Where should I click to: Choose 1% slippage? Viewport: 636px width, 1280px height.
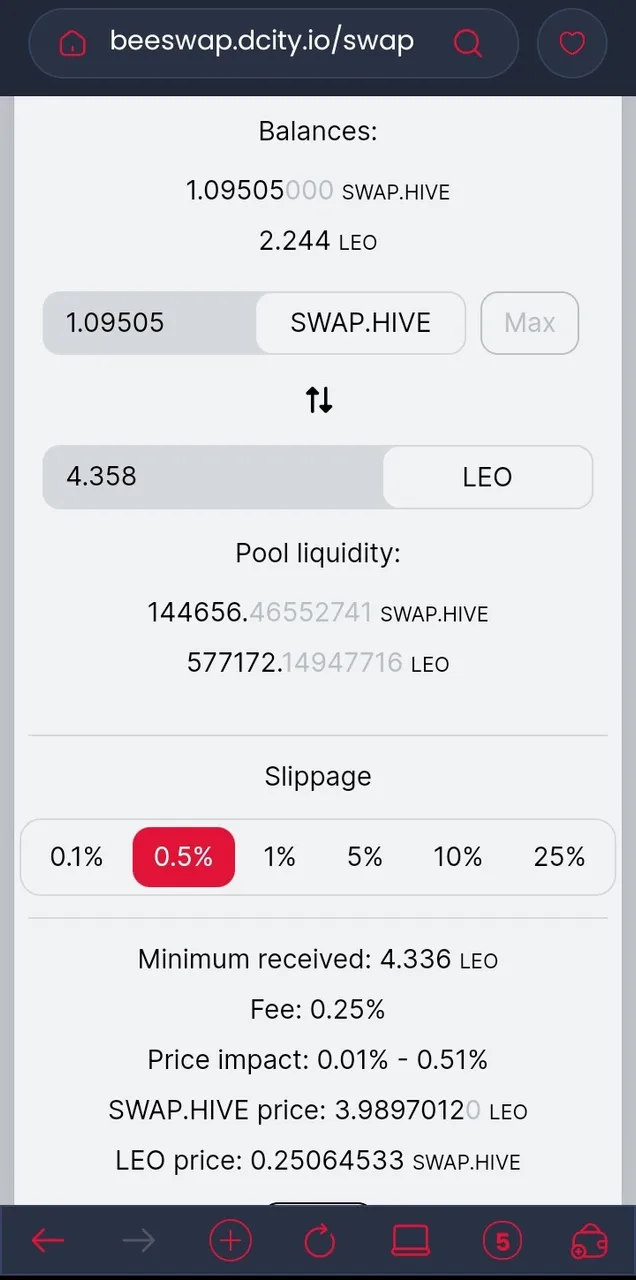(x=280, y=857)
